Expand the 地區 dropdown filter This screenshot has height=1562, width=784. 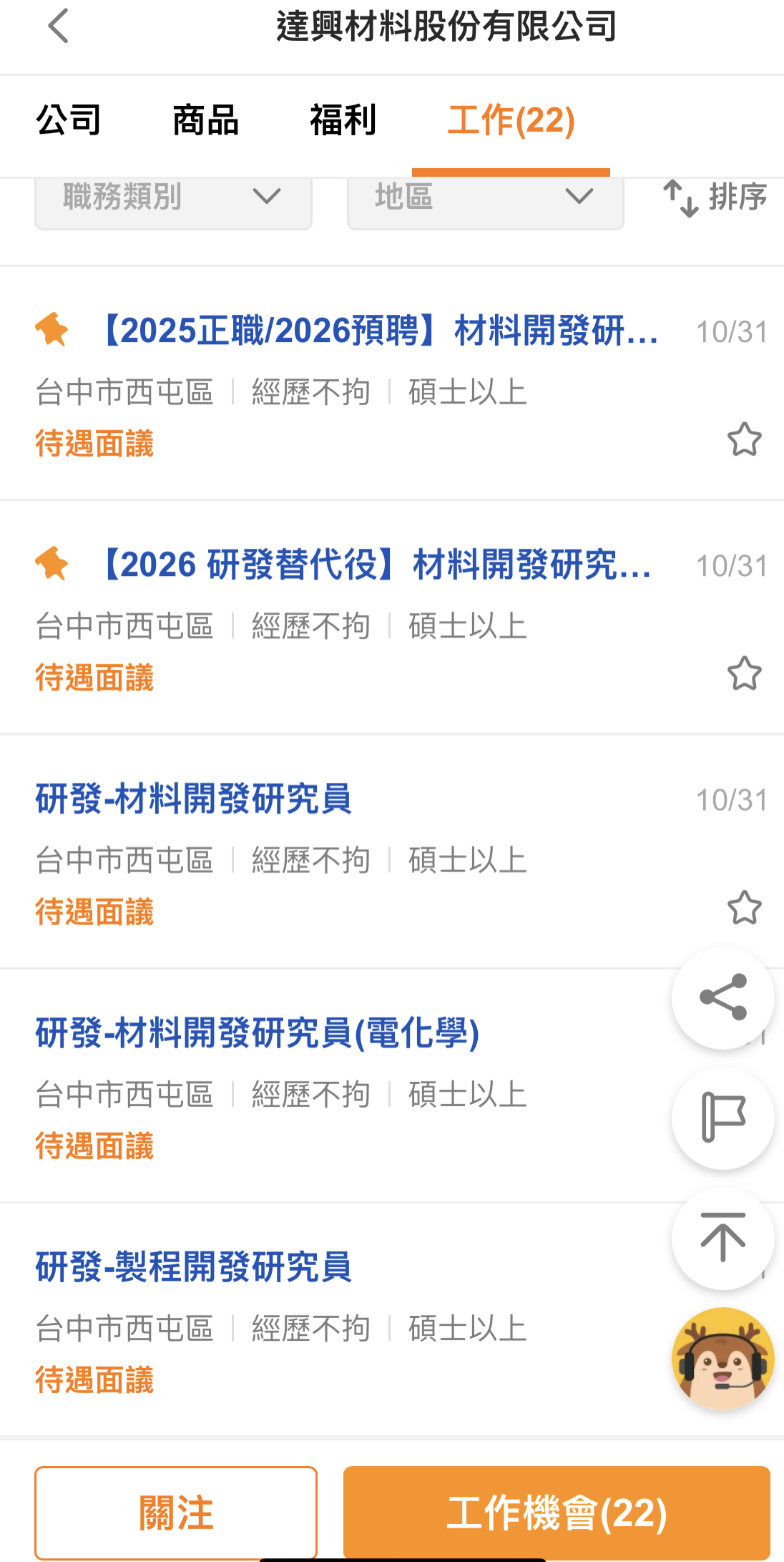pos(485,197)
